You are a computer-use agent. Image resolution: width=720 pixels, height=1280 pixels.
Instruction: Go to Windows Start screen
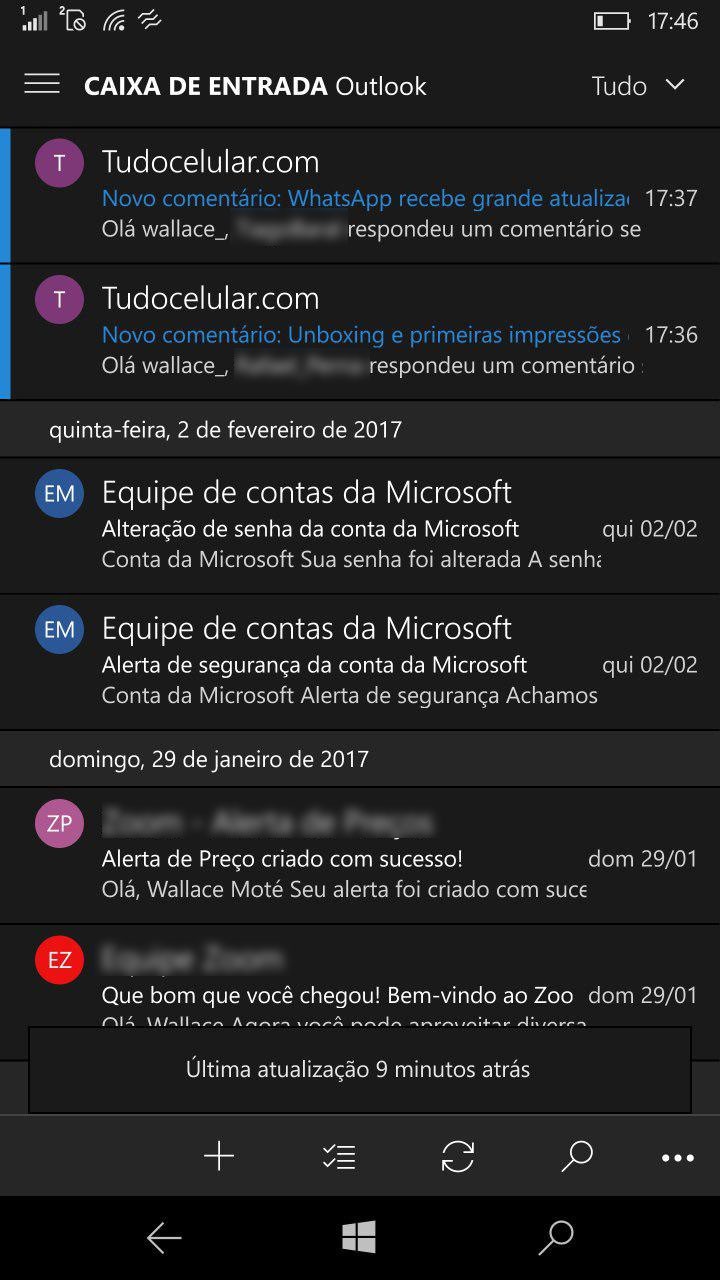coord(358,1238)
